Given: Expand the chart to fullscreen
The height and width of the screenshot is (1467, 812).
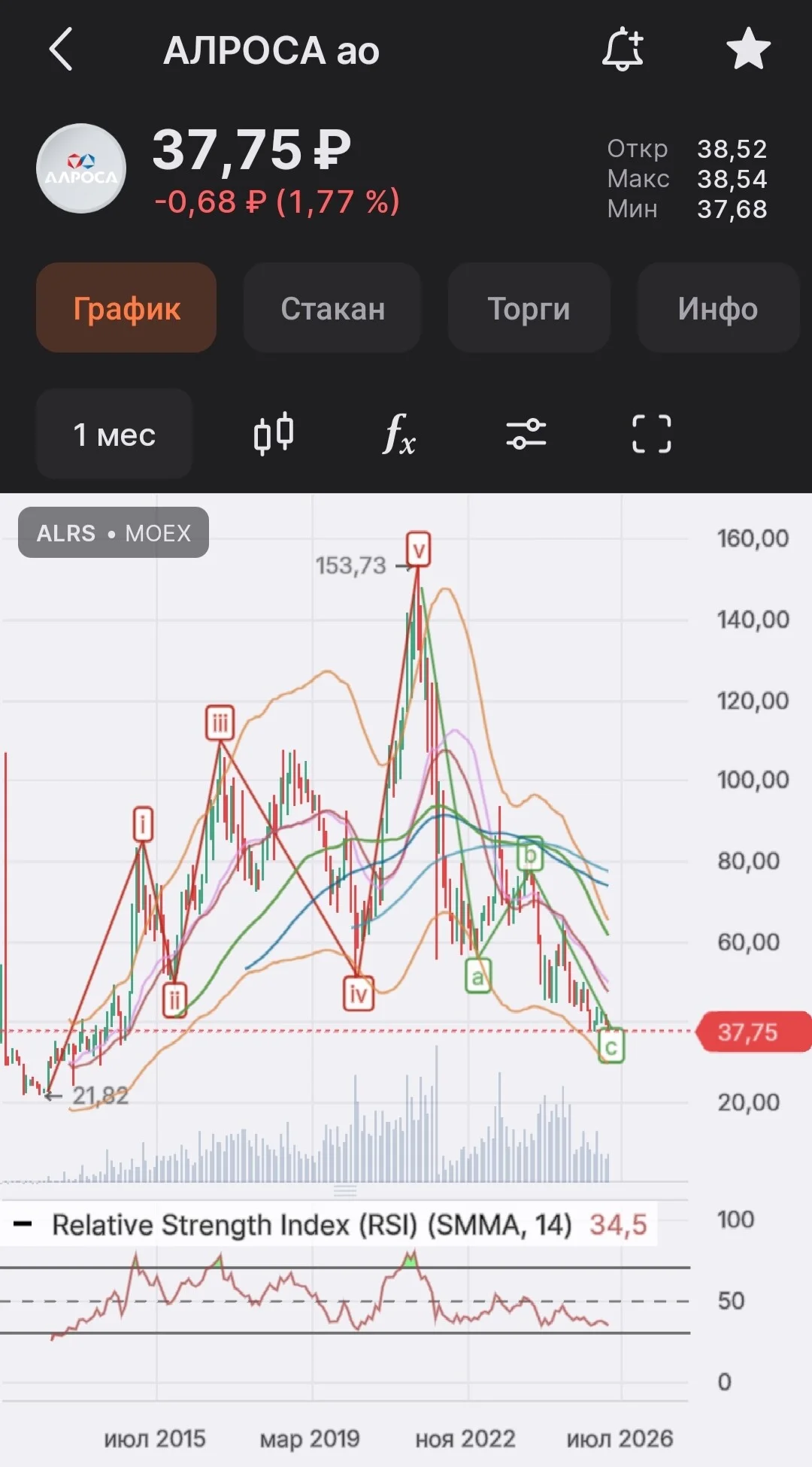Looking at the screenshot, I should pyautogui.click(x=651, y=435).
